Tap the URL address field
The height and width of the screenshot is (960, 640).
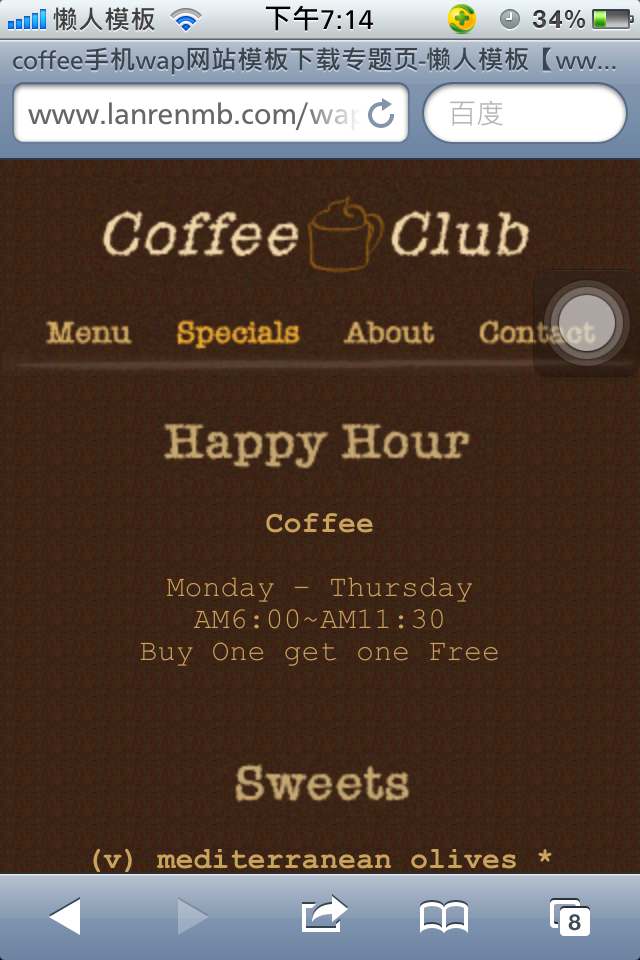coord(190,114)
